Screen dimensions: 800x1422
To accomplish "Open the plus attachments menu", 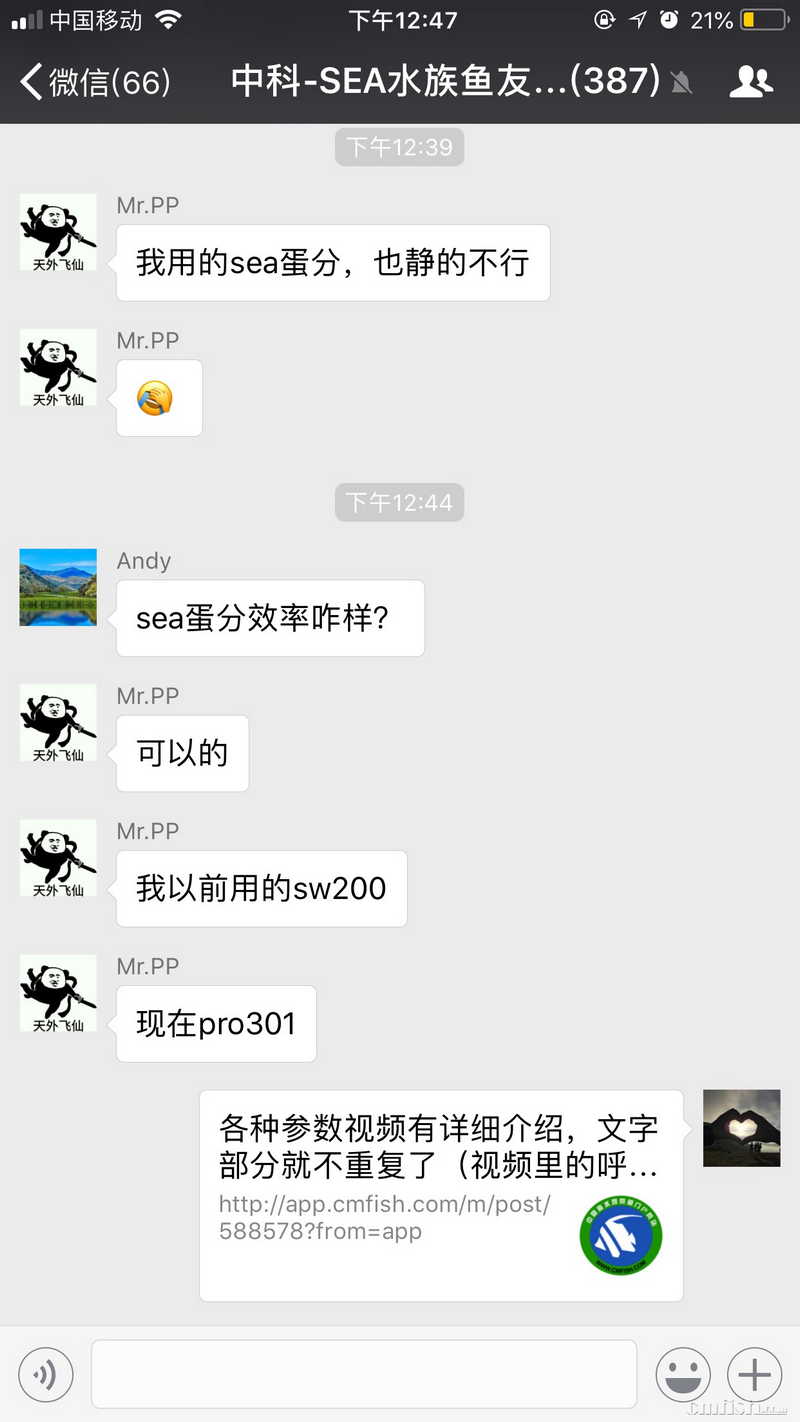I will point(754,1376).
